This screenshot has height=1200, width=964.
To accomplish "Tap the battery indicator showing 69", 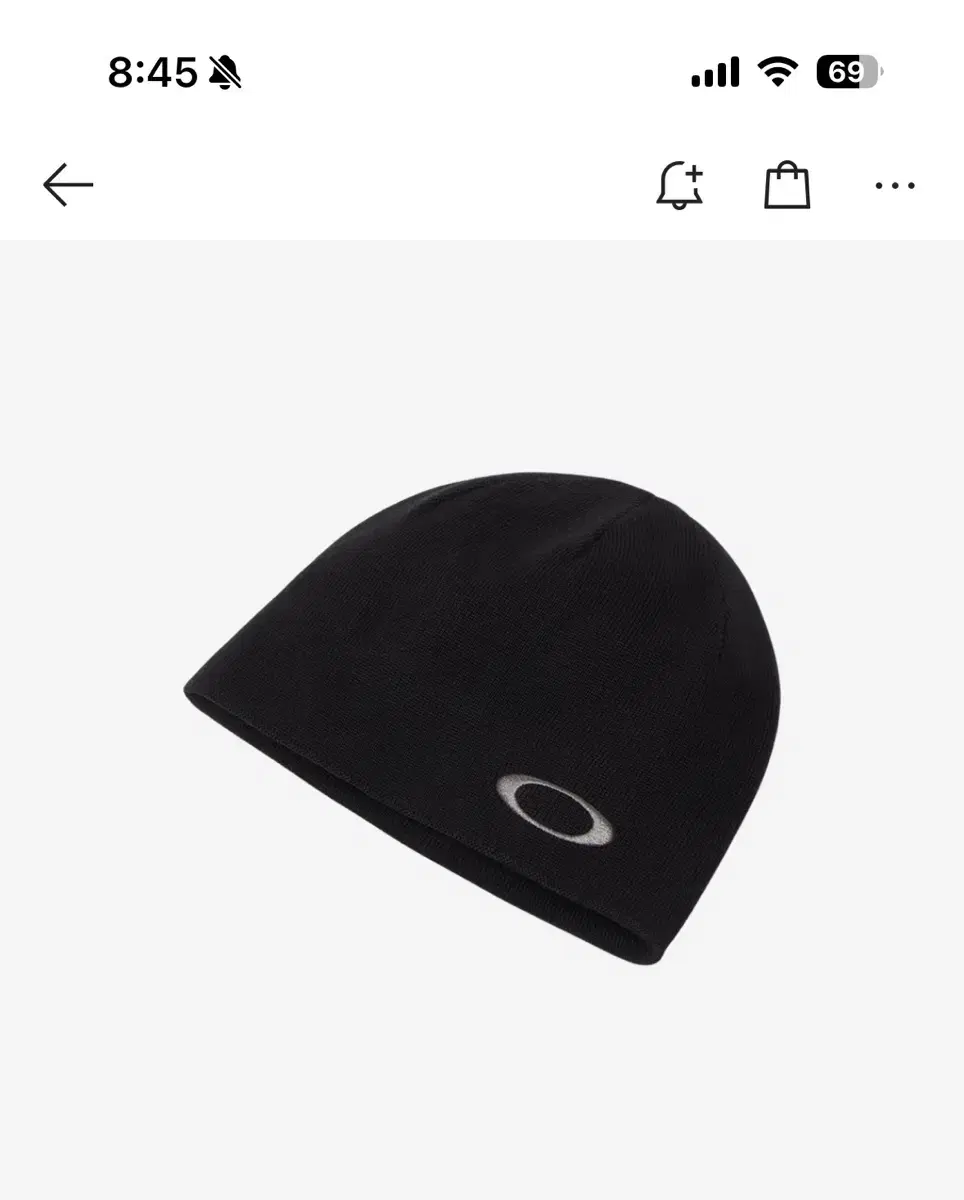I will 846,70.
